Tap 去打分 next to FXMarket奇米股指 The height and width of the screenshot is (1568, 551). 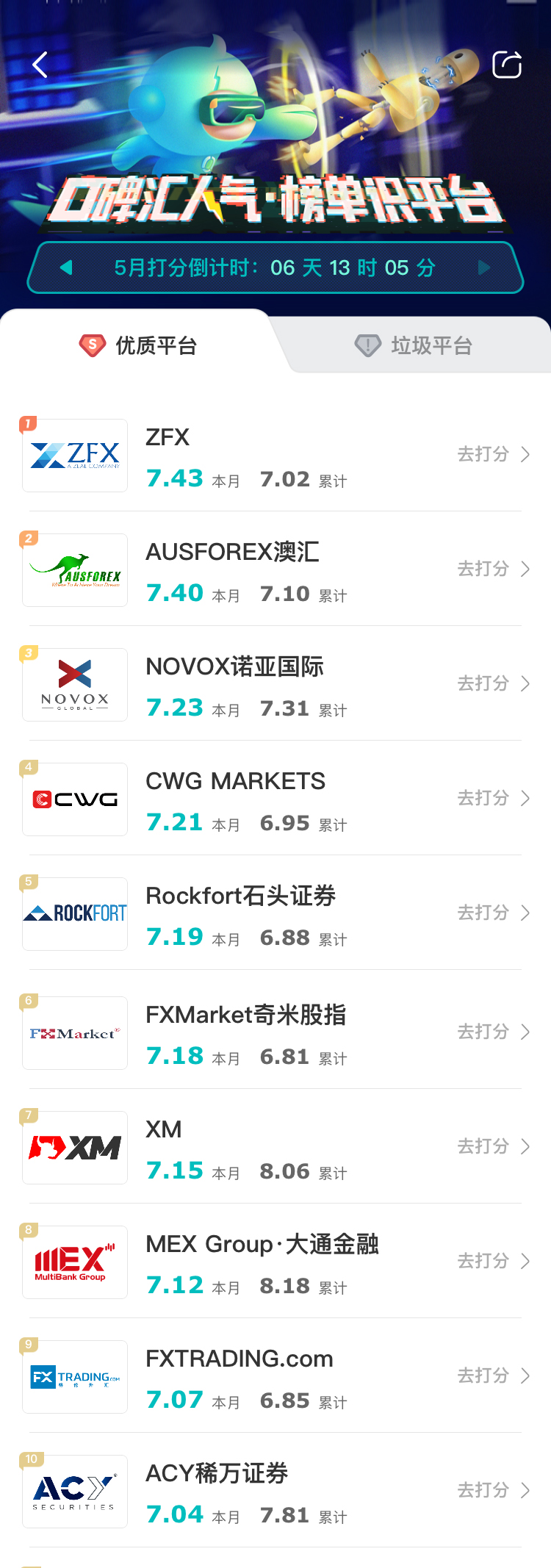(x=494, y=1032)
